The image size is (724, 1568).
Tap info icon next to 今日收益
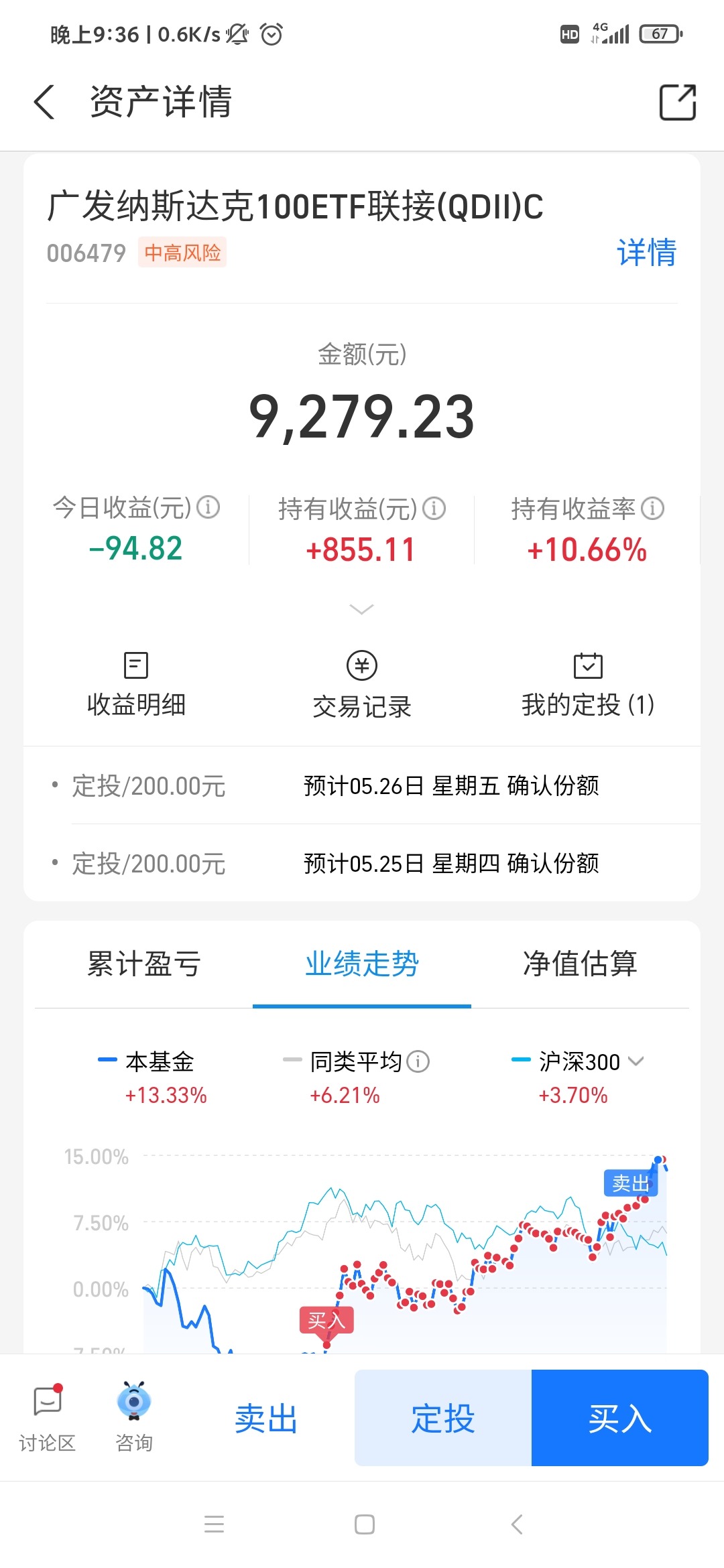[x=209, y=509]
